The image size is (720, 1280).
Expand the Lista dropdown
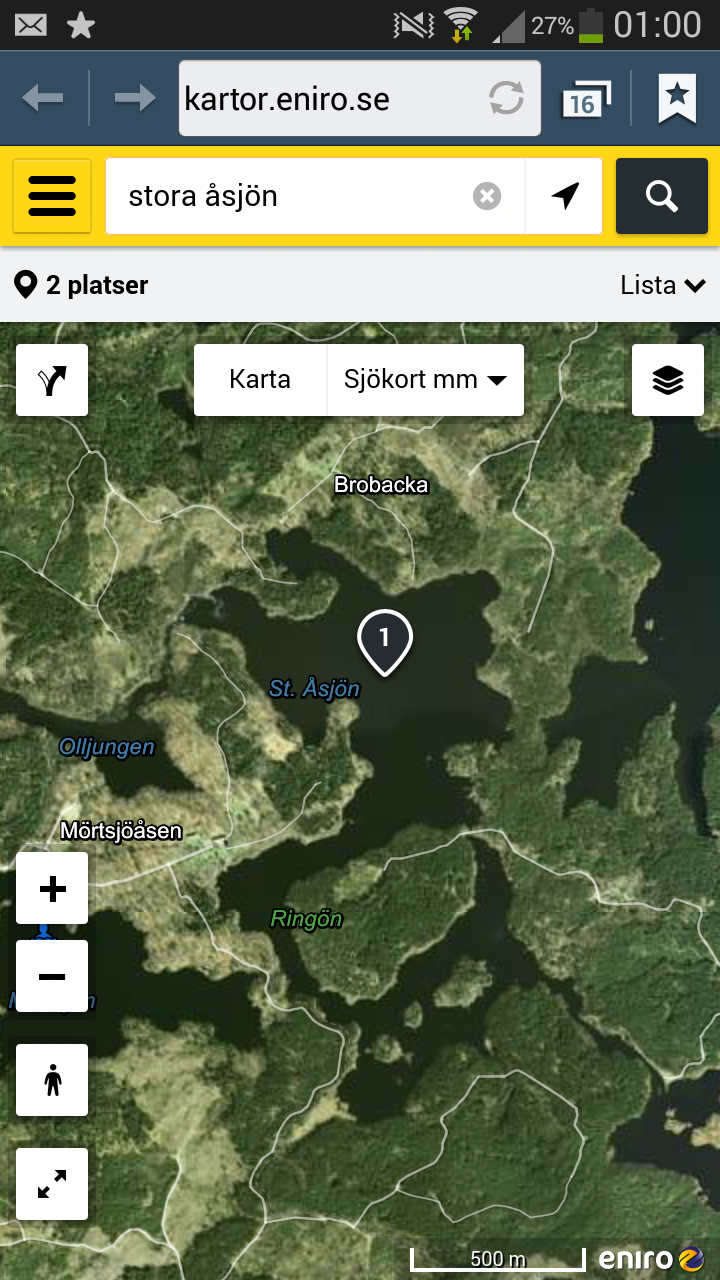coord(662,285)
